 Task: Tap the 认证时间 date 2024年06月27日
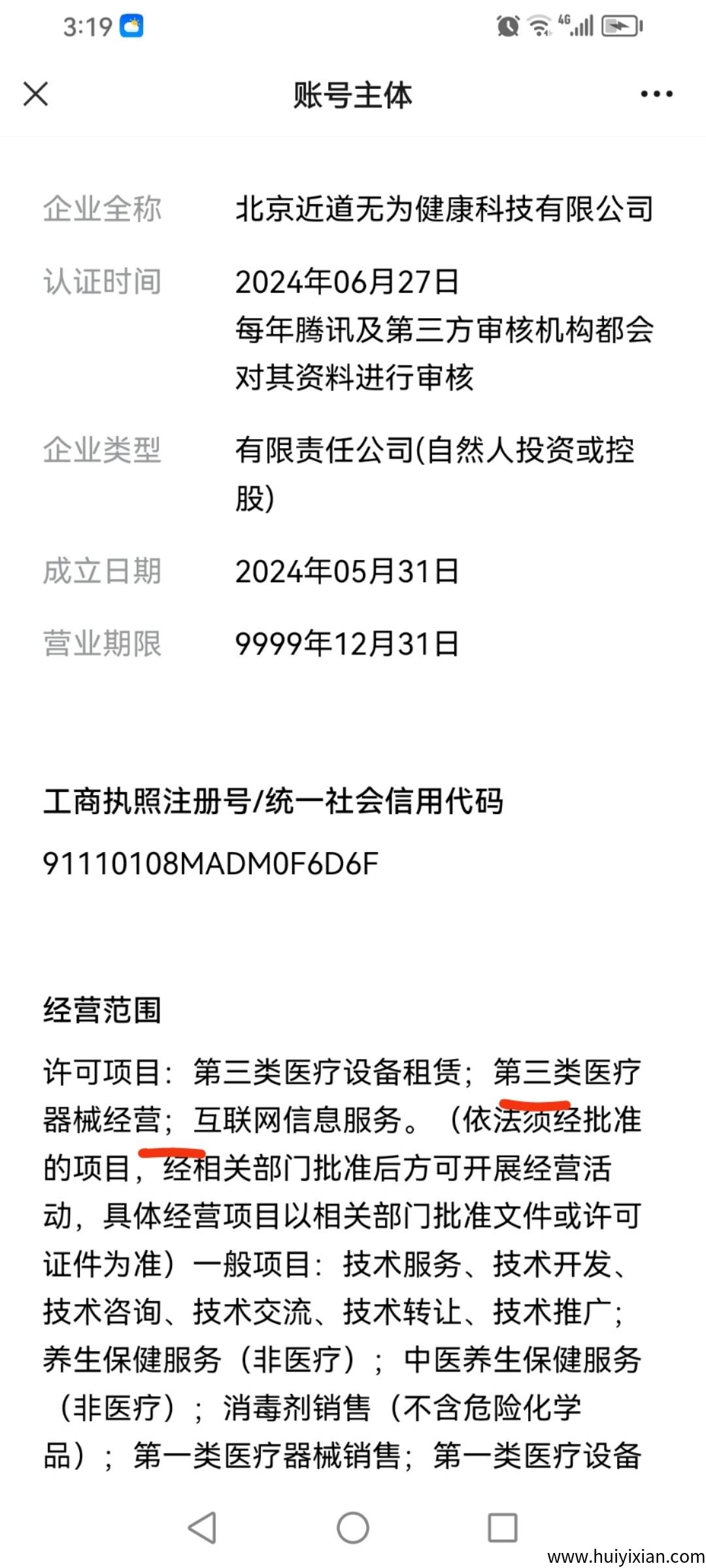tap(348, 282)
